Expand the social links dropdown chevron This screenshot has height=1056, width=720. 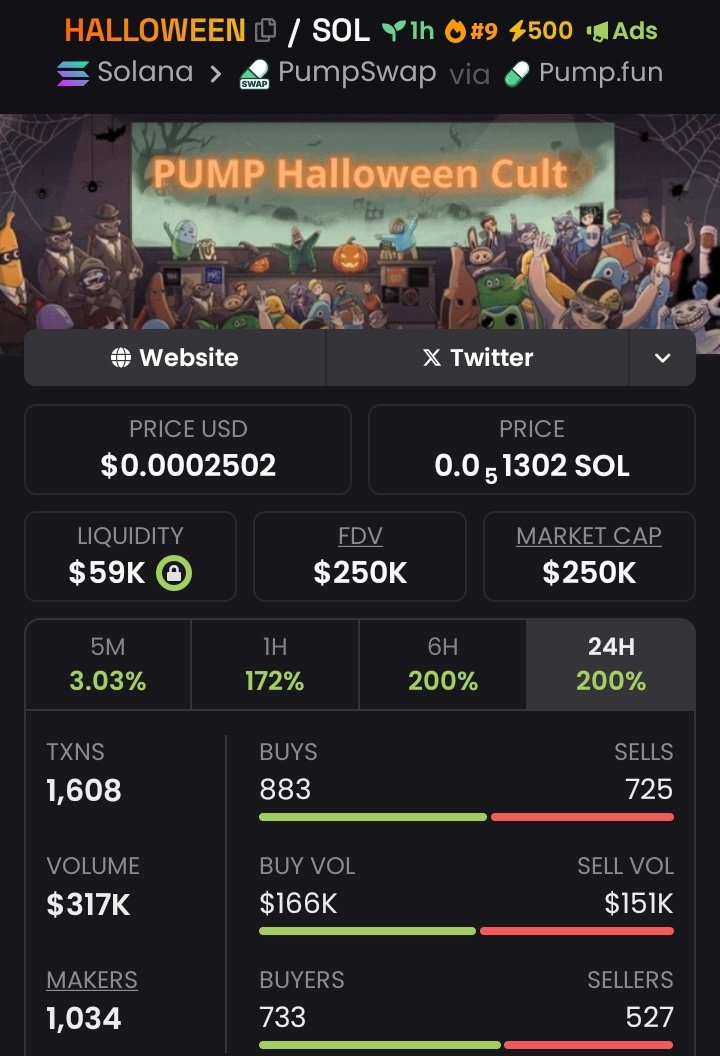coord(662,358)
